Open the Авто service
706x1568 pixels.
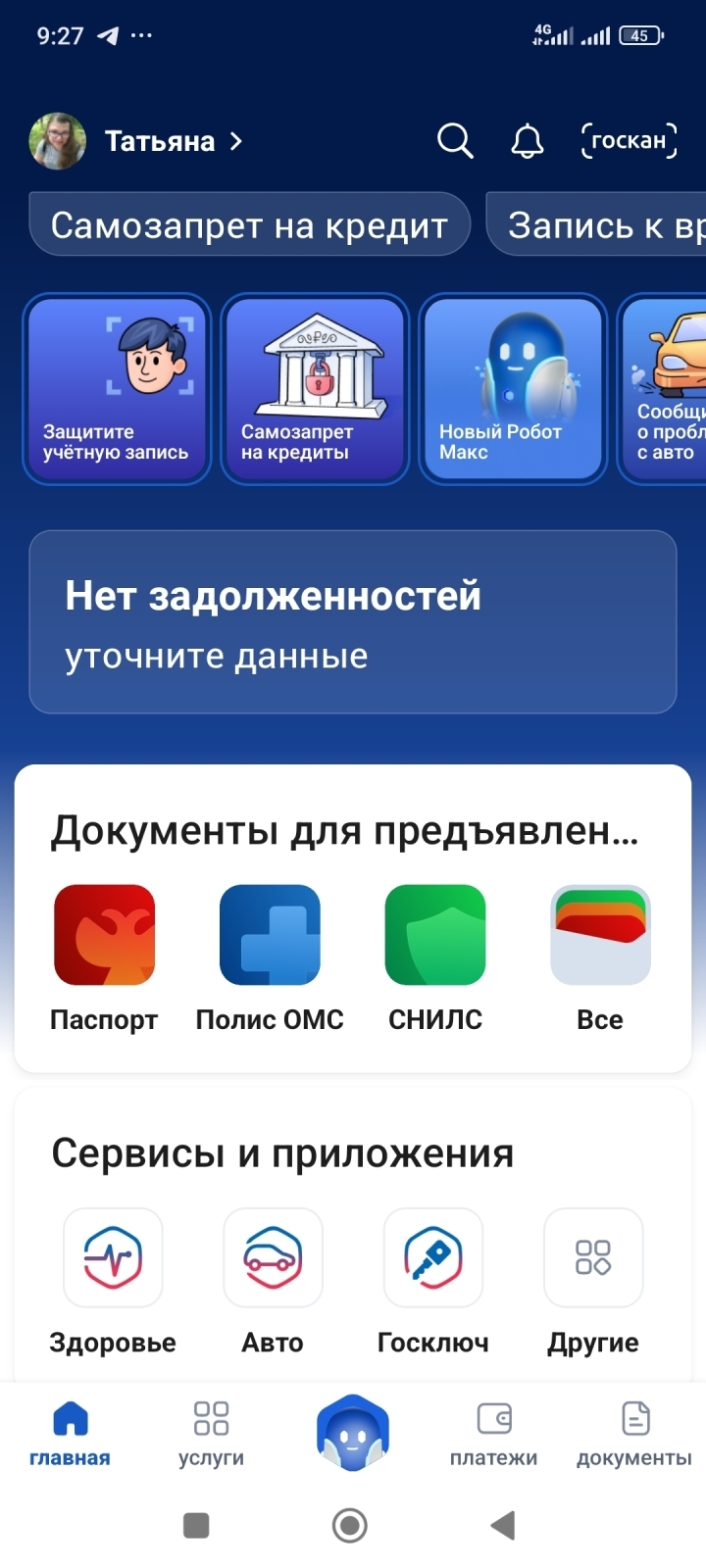click(x=273, y=1280)
